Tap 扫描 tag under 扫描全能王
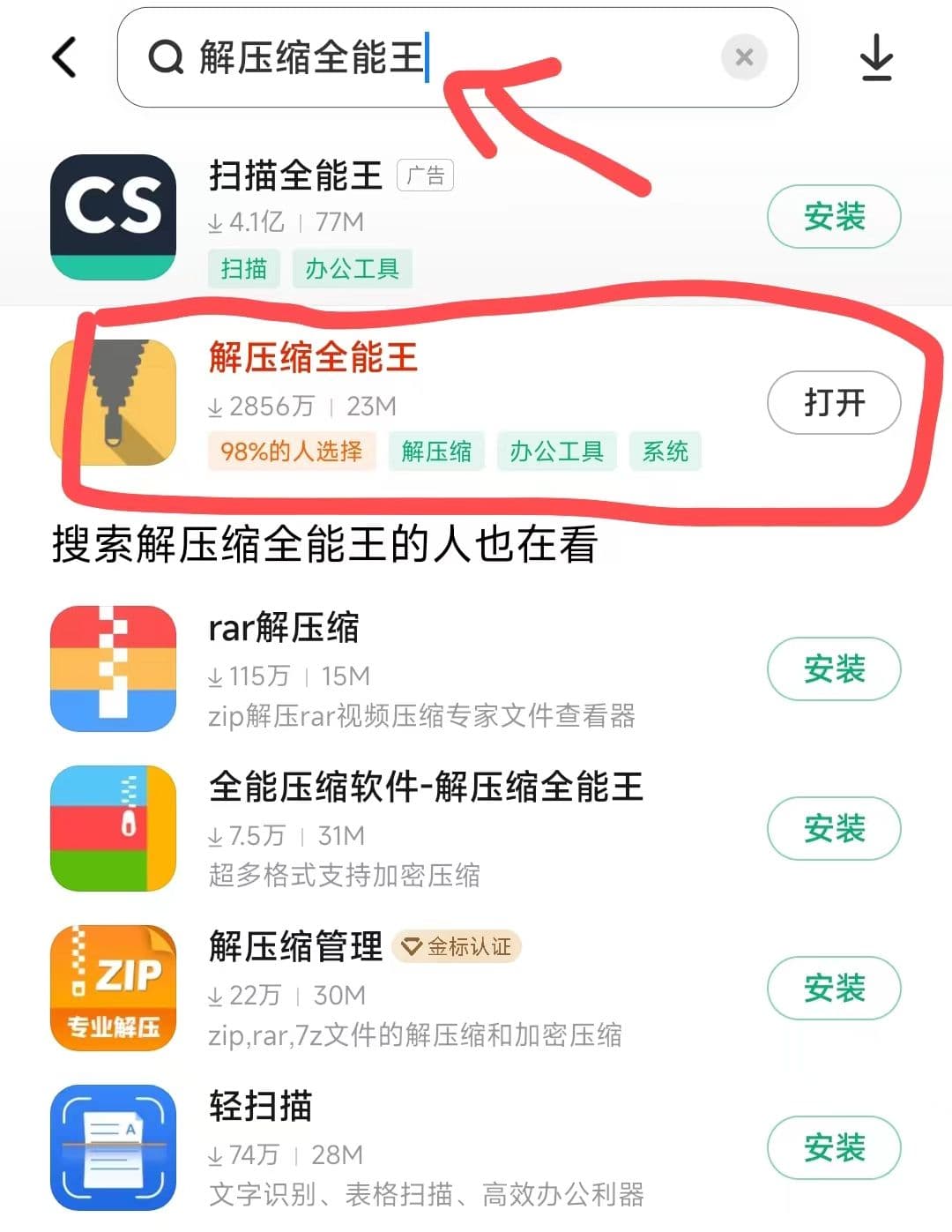Screen dimensions: 952x1232 pyautogui.click(x=243, y=269)
